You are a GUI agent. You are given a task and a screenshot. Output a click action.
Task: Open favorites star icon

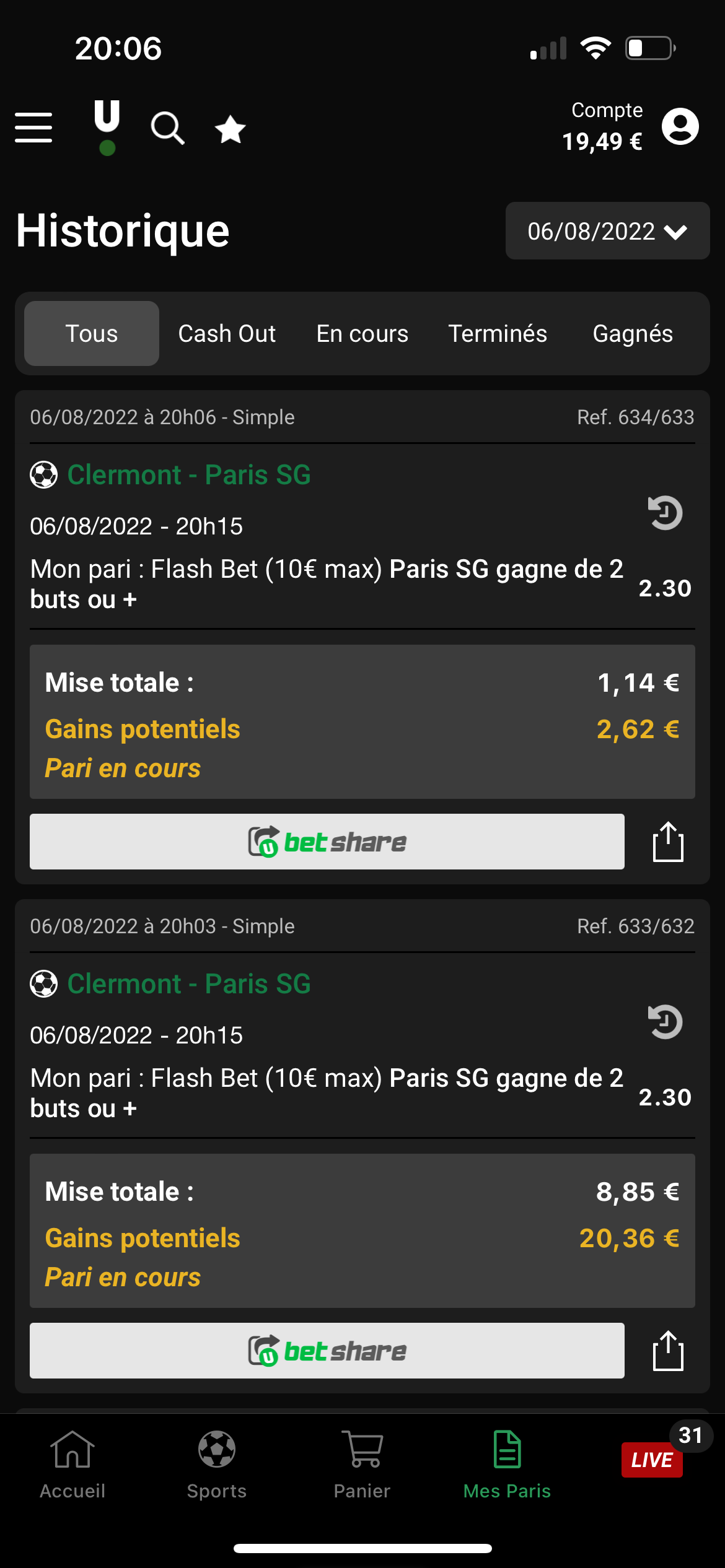(x=231, y=129)
